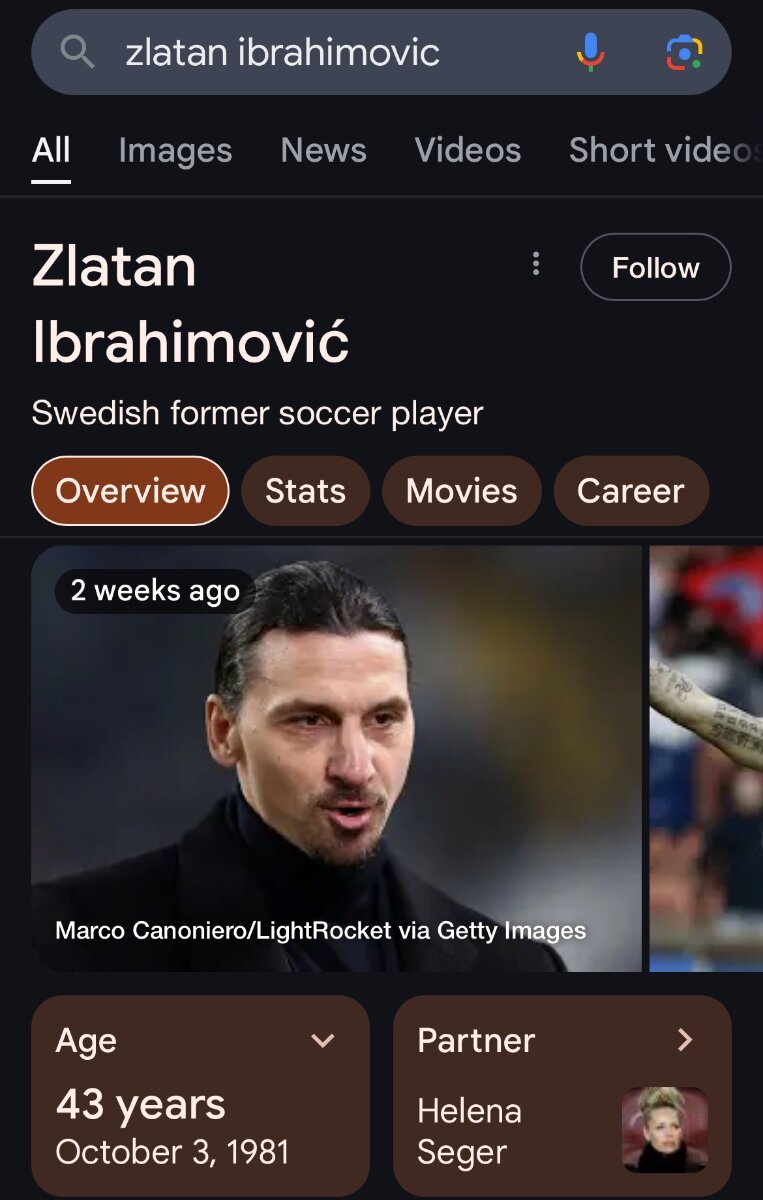
Task: Switch to the Videos tab
Action: [467, 150]
